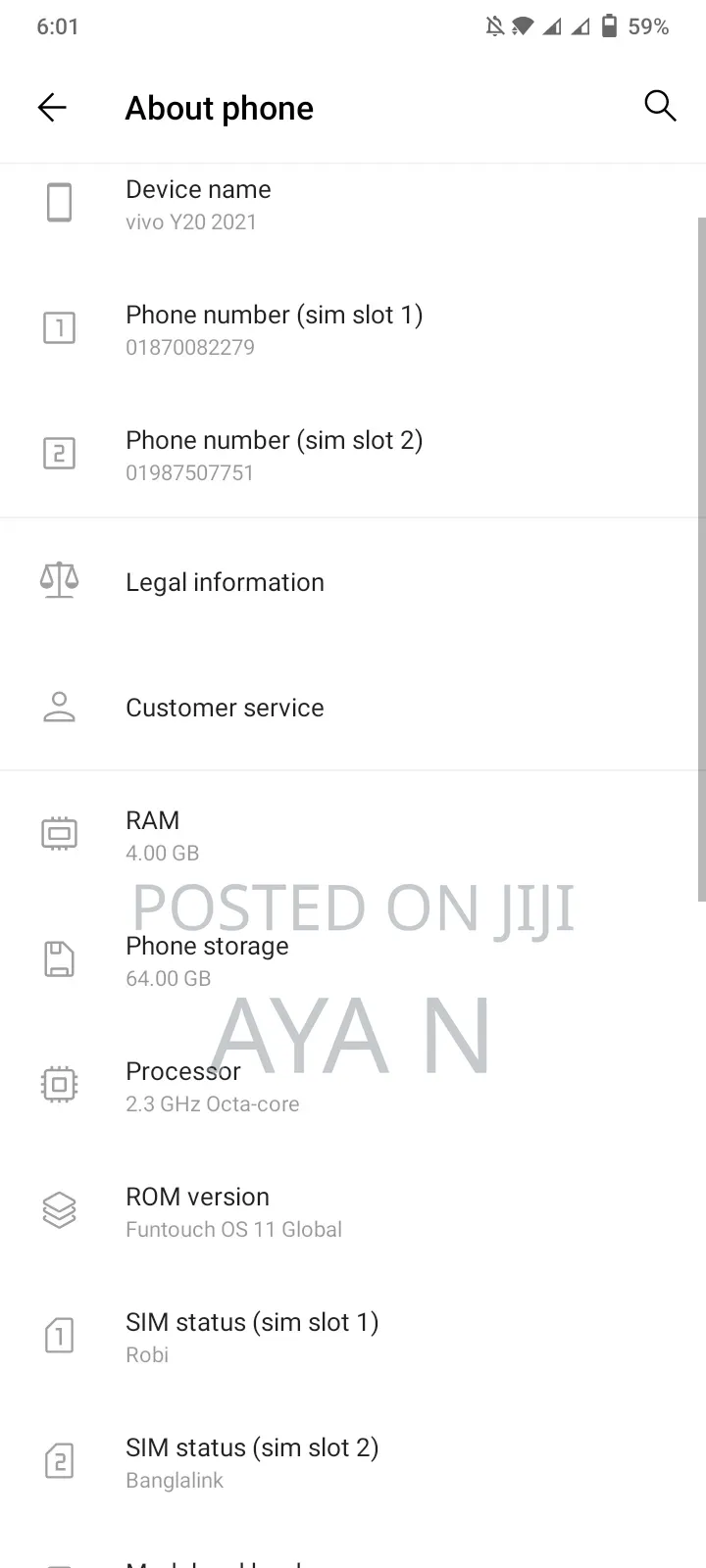The width and height of the screenshot is (706, 1568).
Task: Tap the back arrow to exit
Action: click(x=52, y=108)
